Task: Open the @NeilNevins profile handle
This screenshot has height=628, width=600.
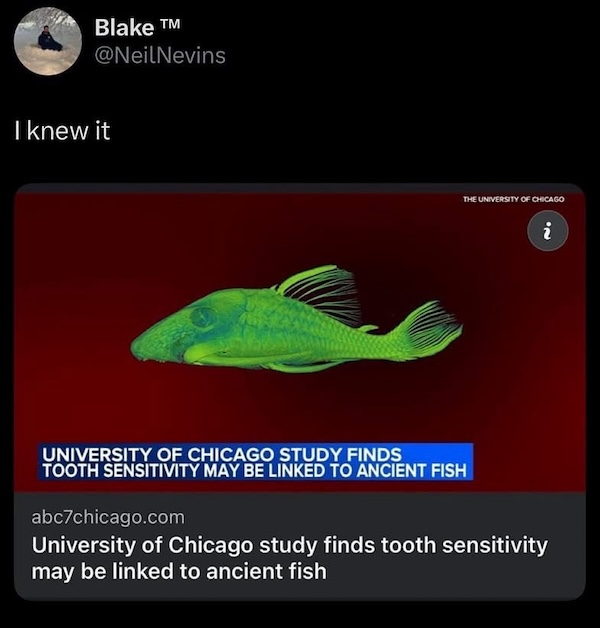Action: point(160,55)
